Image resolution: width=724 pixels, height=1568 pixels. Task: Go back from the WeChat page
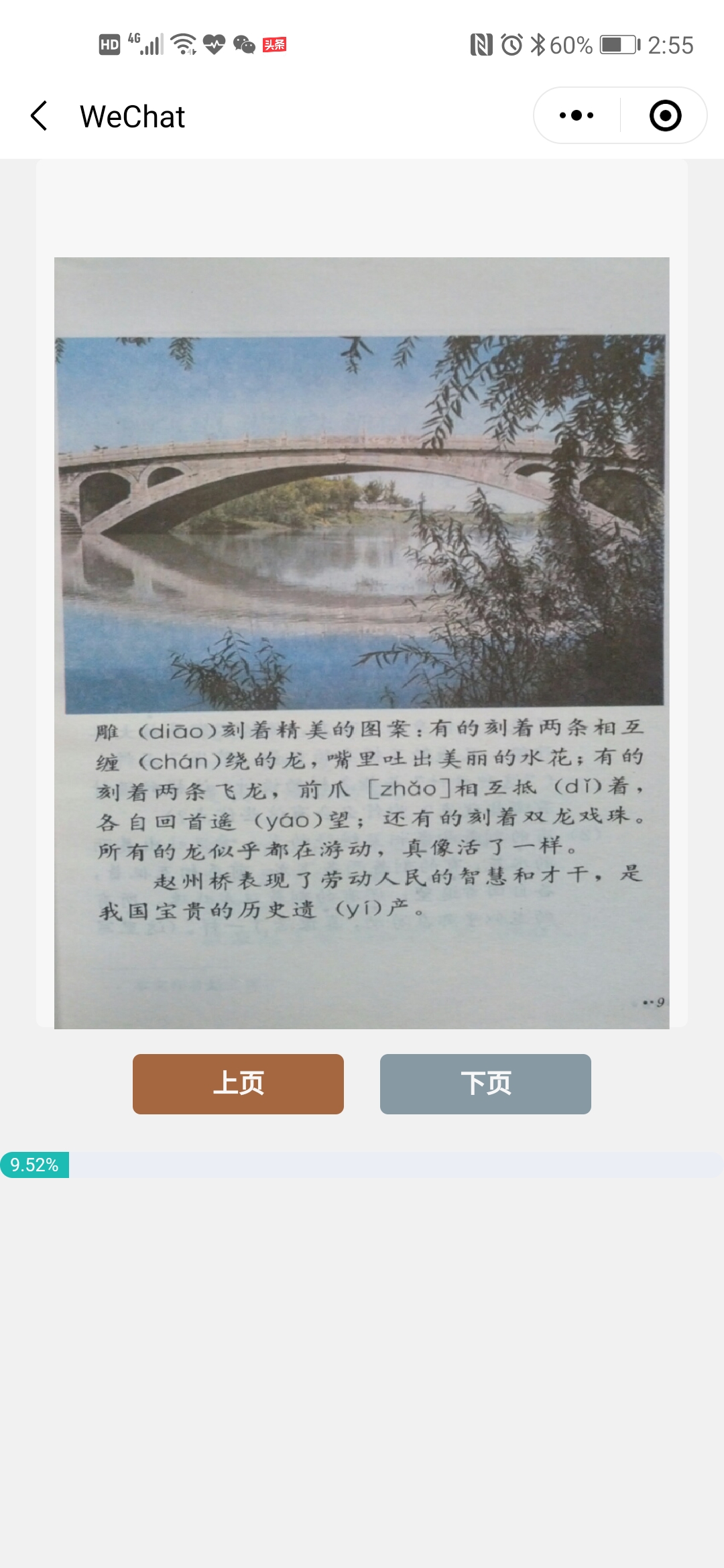tap(40, 116)
